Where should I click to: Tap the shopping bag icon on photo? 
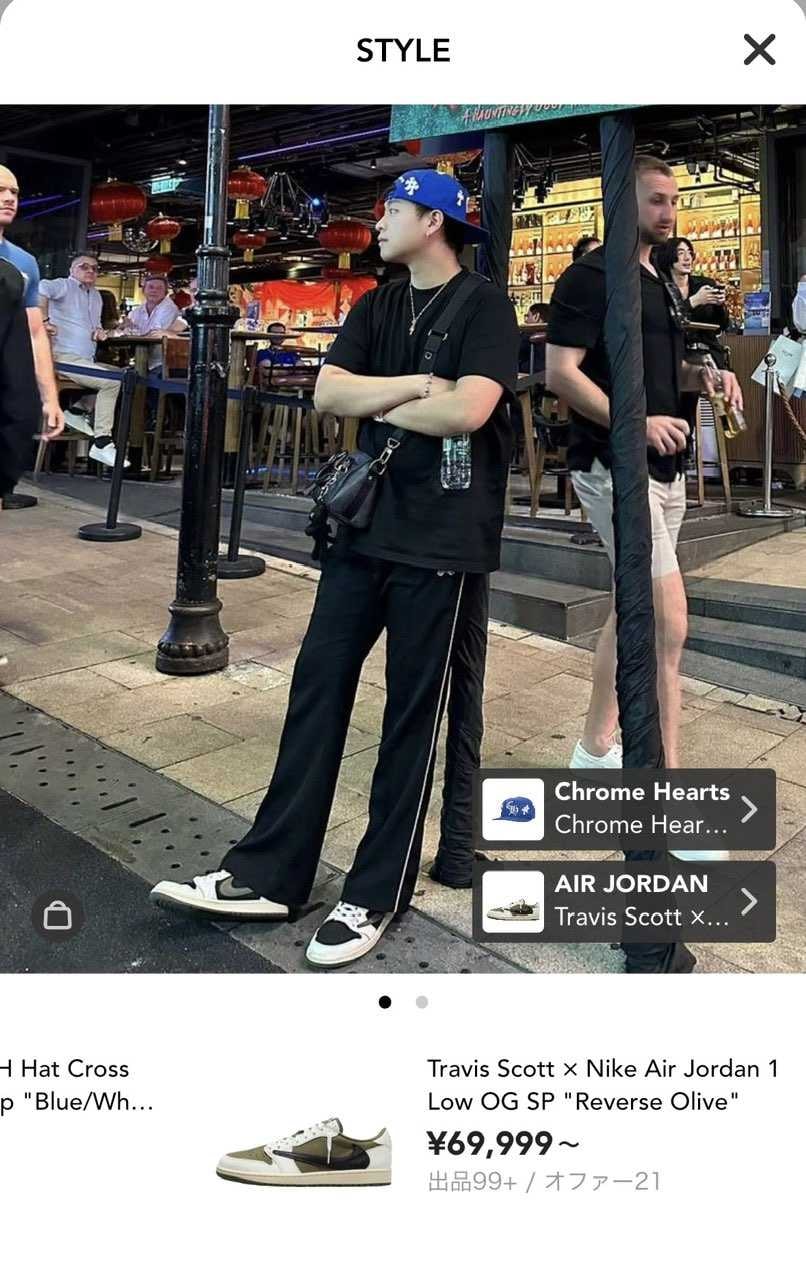(58, 915)
